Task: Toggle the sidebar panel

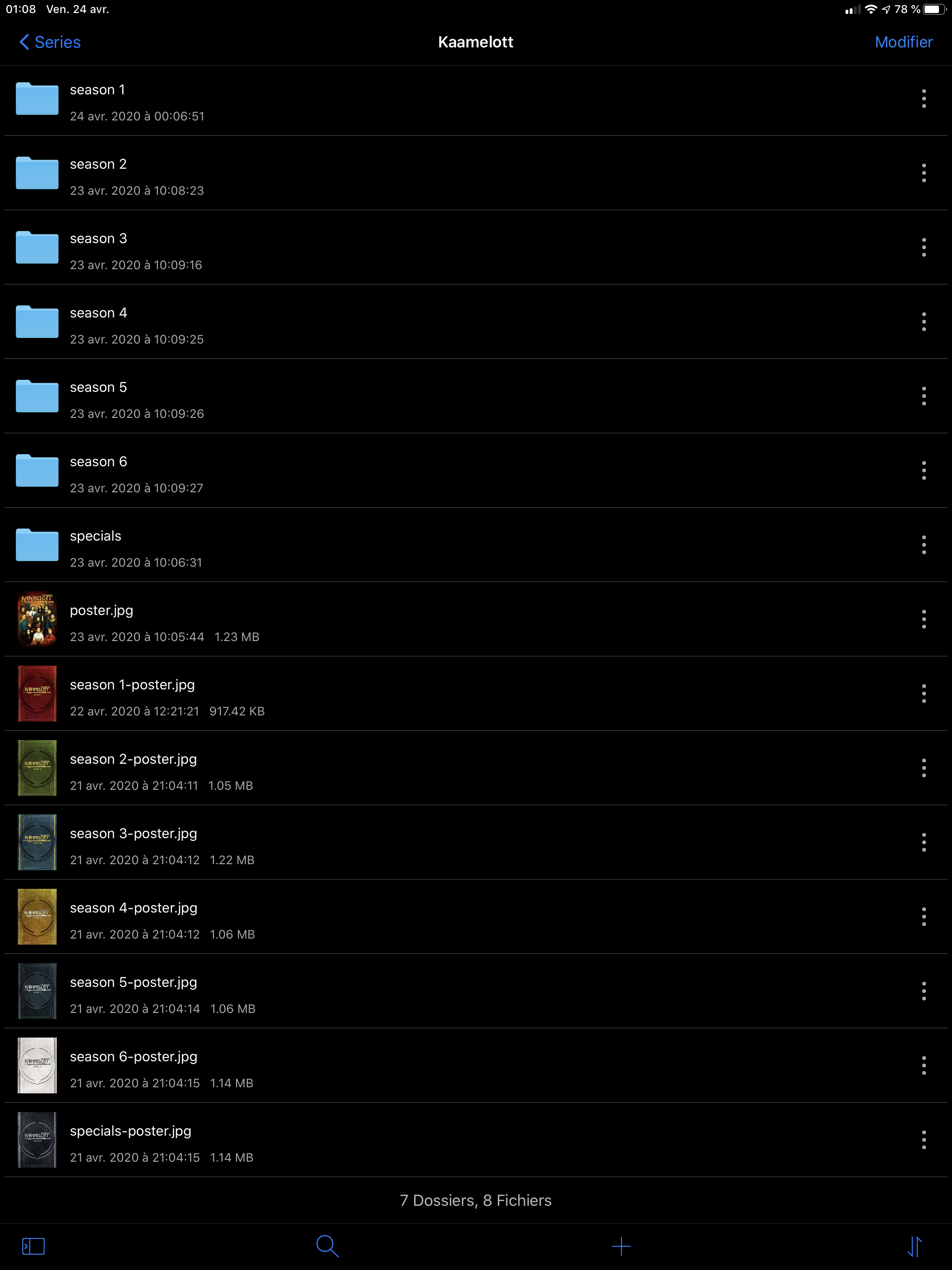Action: tap(33, 1246)
